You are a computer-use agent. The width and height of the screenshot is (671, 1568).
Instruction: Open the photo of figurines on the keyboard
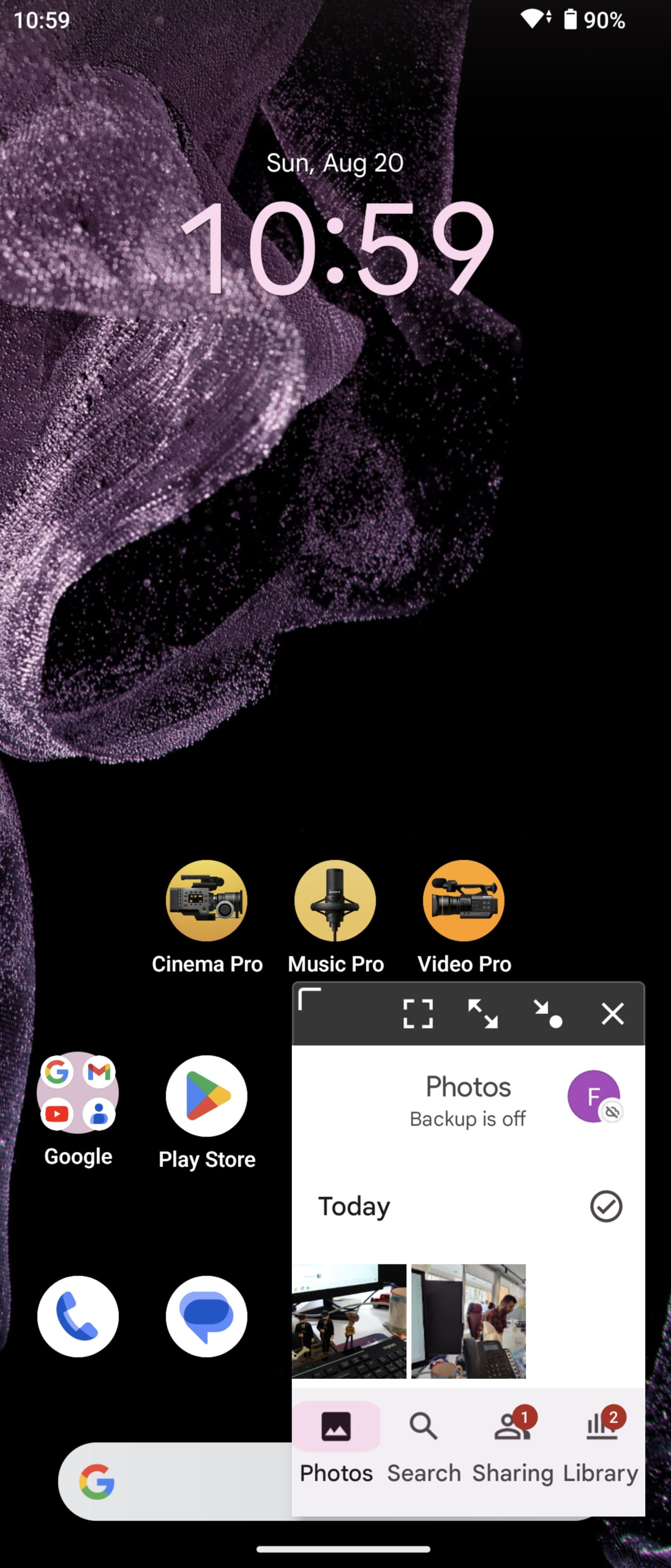pos(348,1321)
